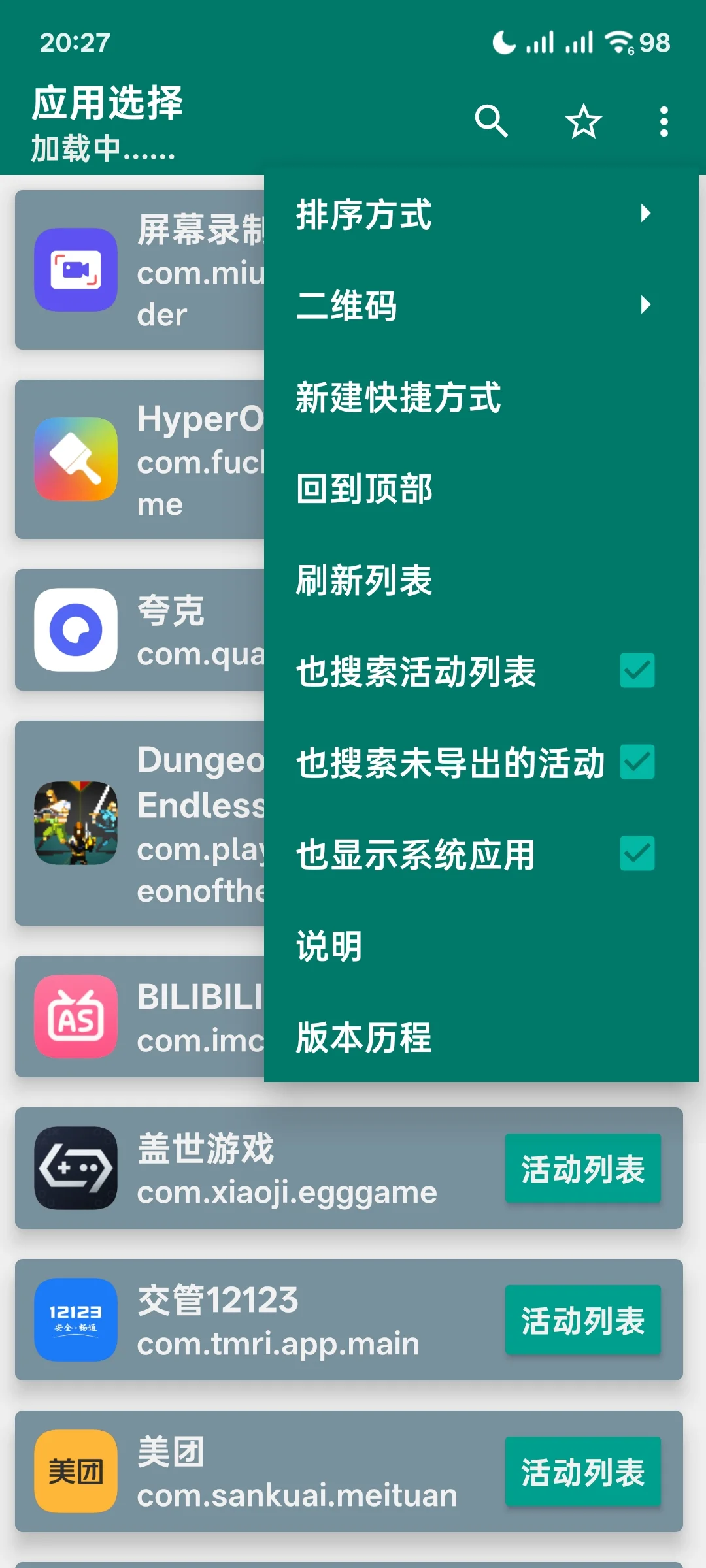Image resolution: width=706 pixels, height=1568 pixels.
Task: Toggle 也显示系统应用 off
Action: [637, 853]
